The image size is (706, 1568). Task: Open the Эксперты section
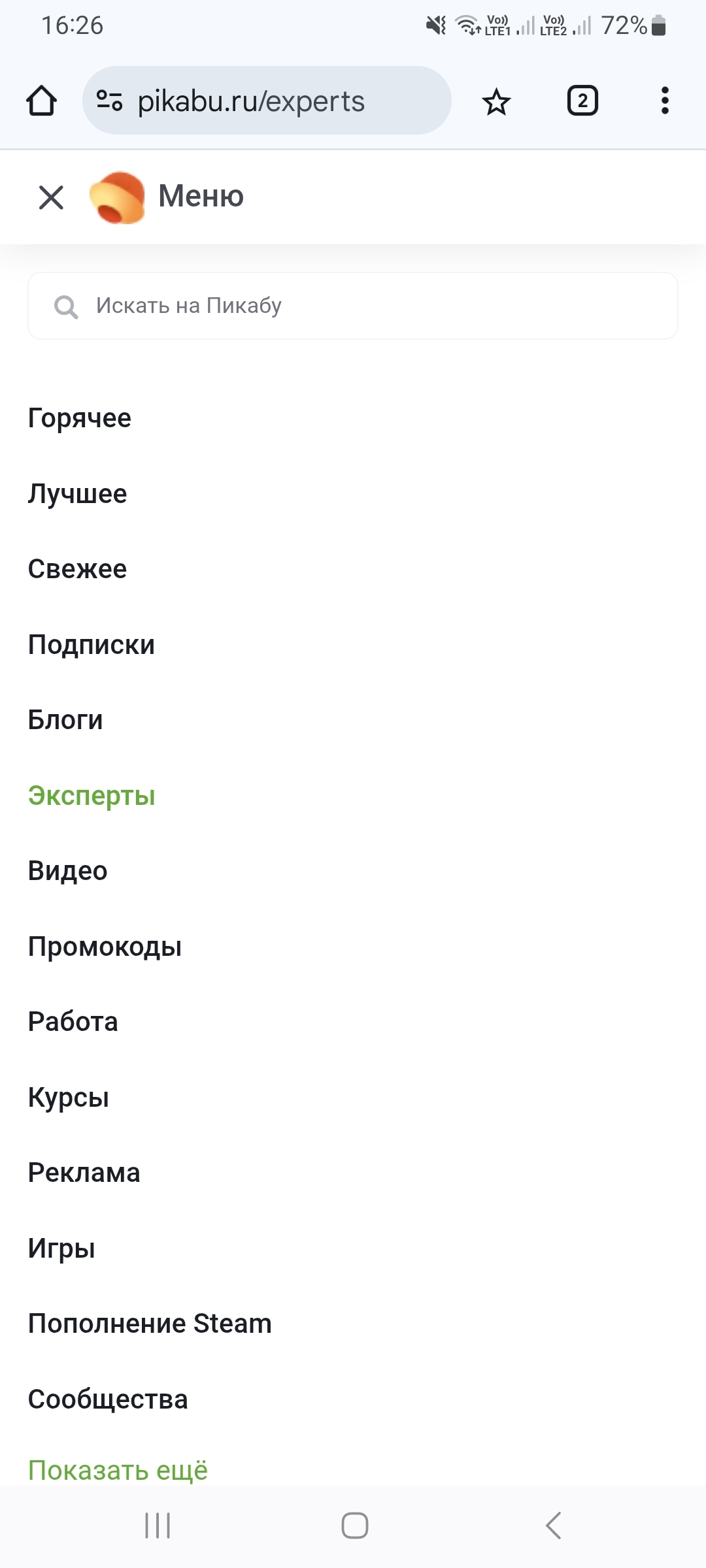point(91,796)
